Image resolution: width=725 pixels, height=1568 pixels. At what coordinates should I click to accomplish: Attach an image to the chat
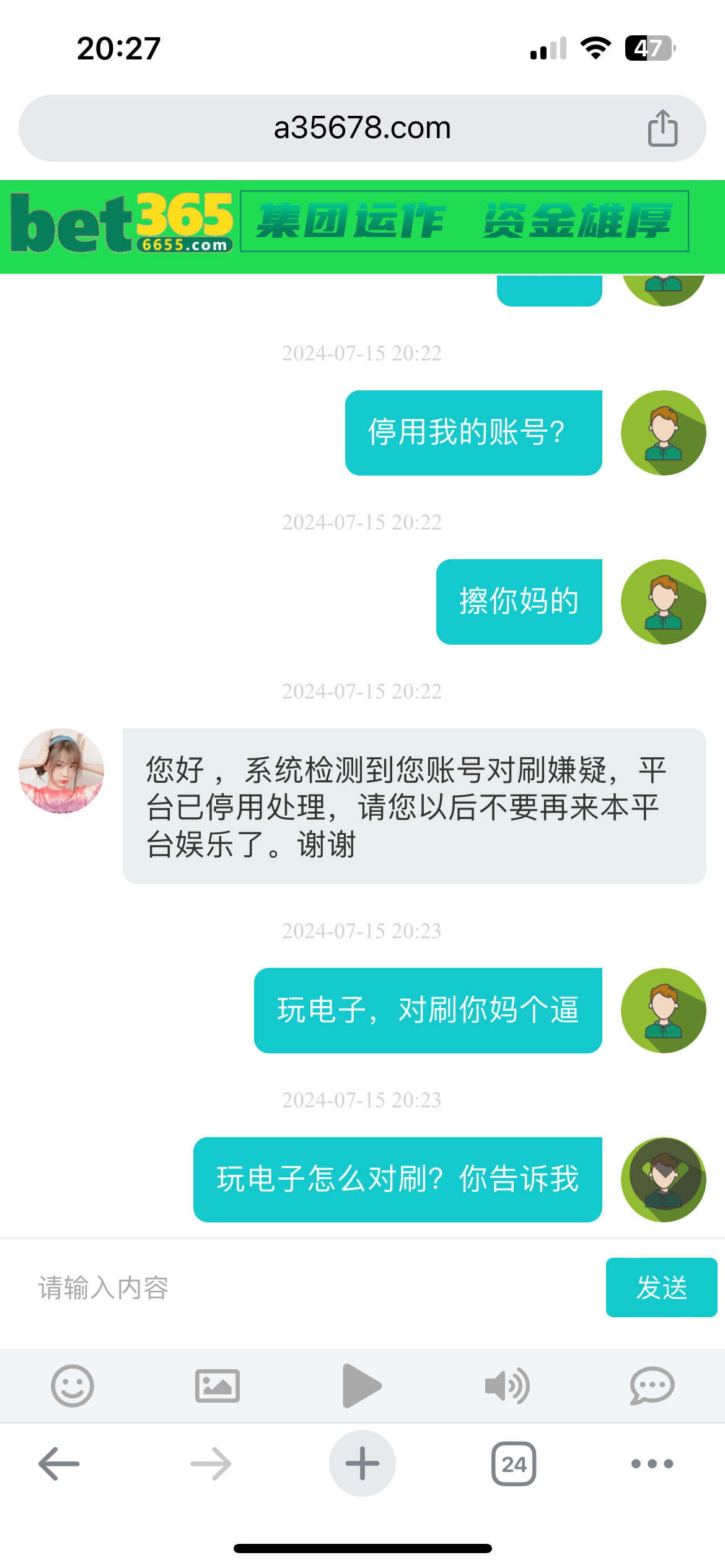217,1386
